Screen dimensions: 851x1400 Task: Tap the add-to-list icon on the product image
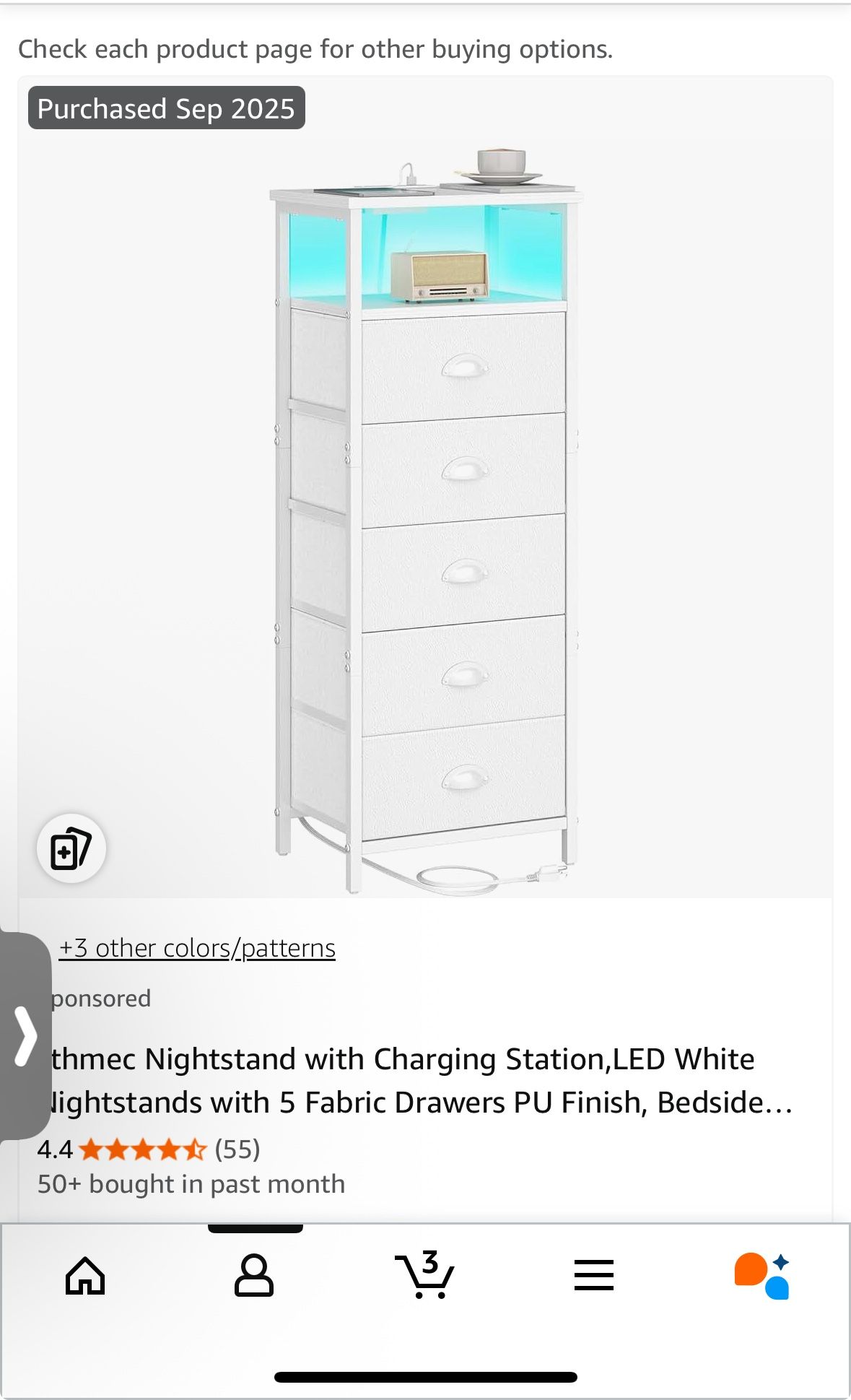tap(71, 848)
